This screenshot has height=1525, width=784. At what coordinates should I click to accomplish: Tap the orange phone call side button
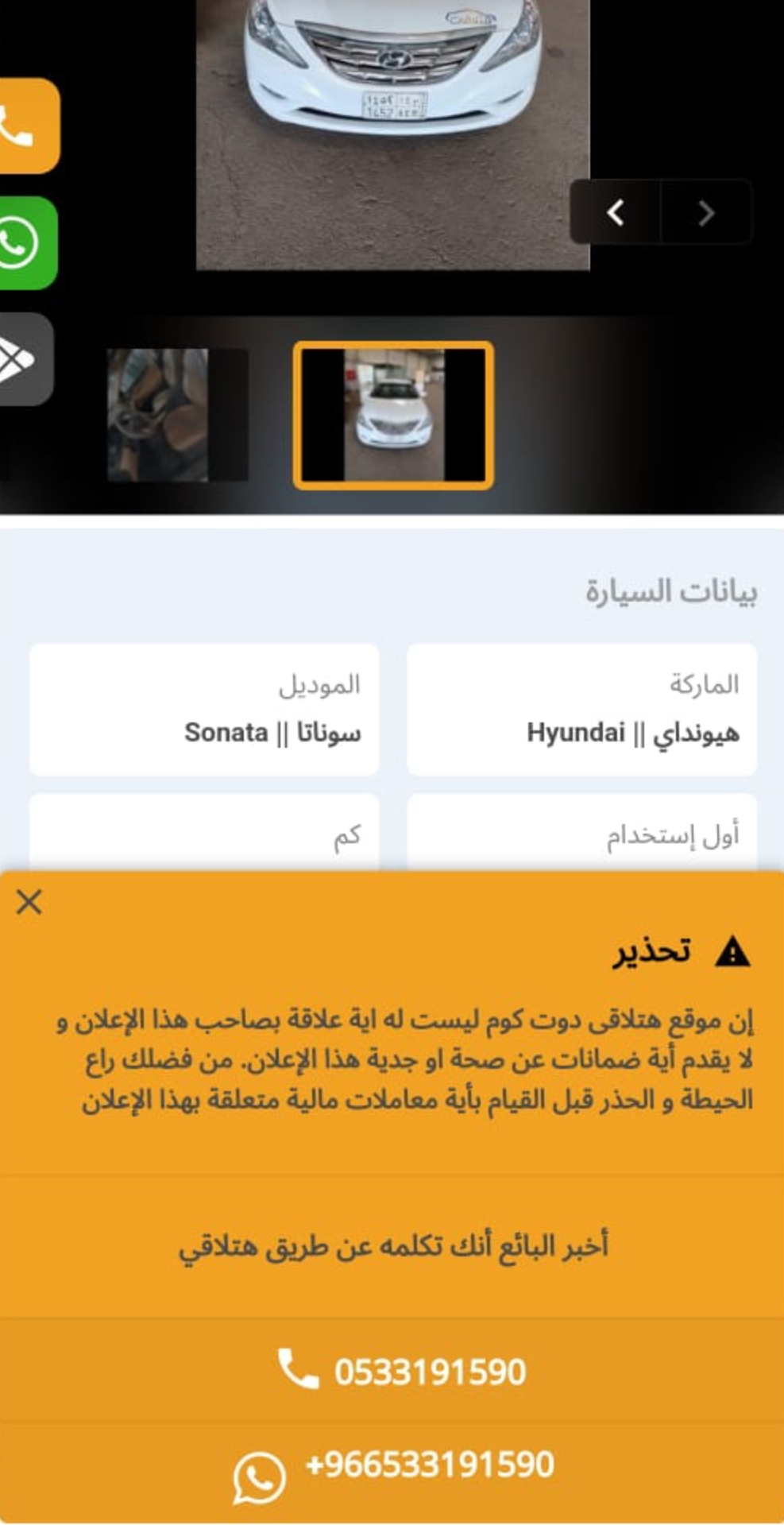click(27, 126)
